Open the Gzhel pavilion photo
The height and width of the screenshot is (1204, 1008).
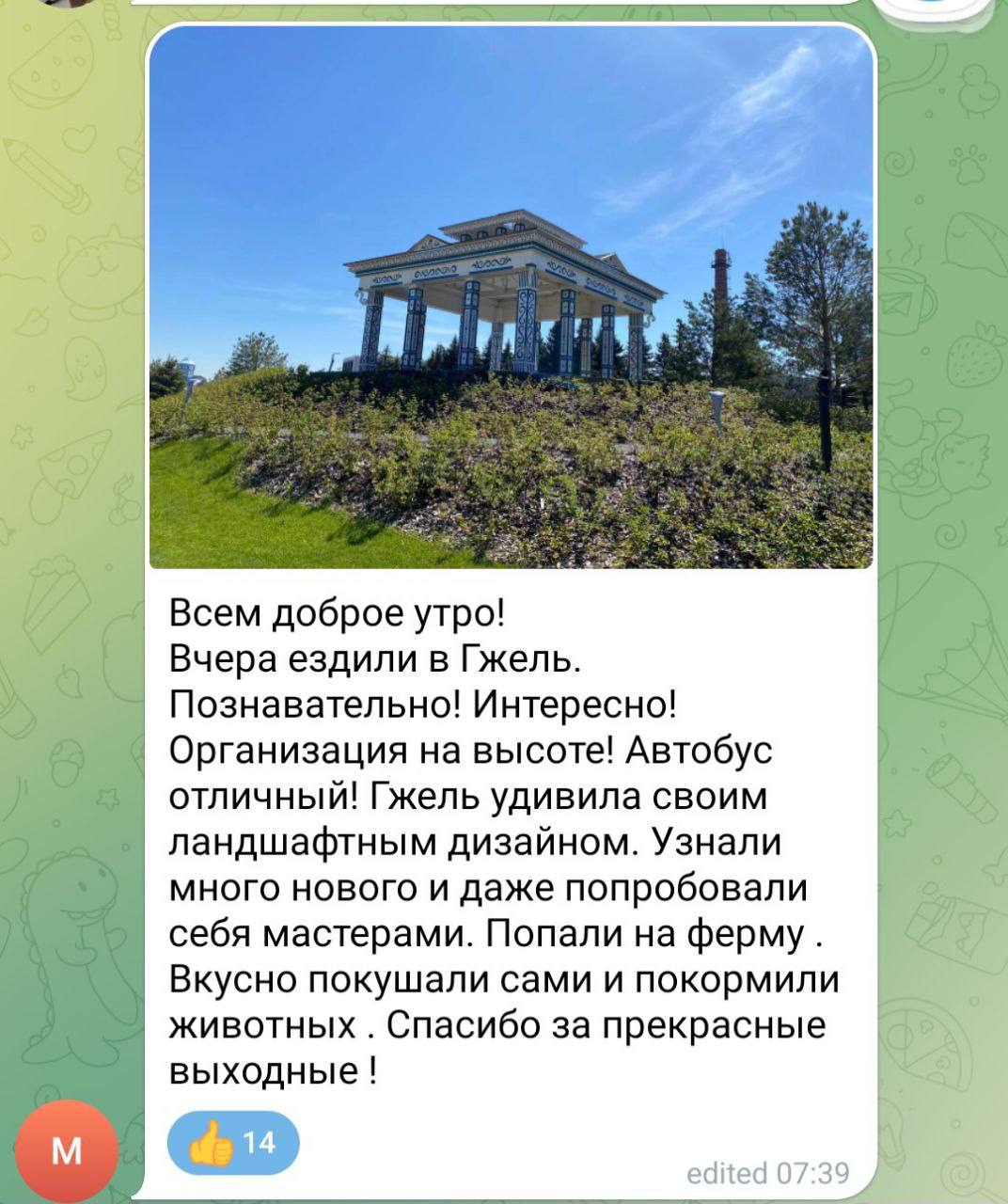point(511,297)
